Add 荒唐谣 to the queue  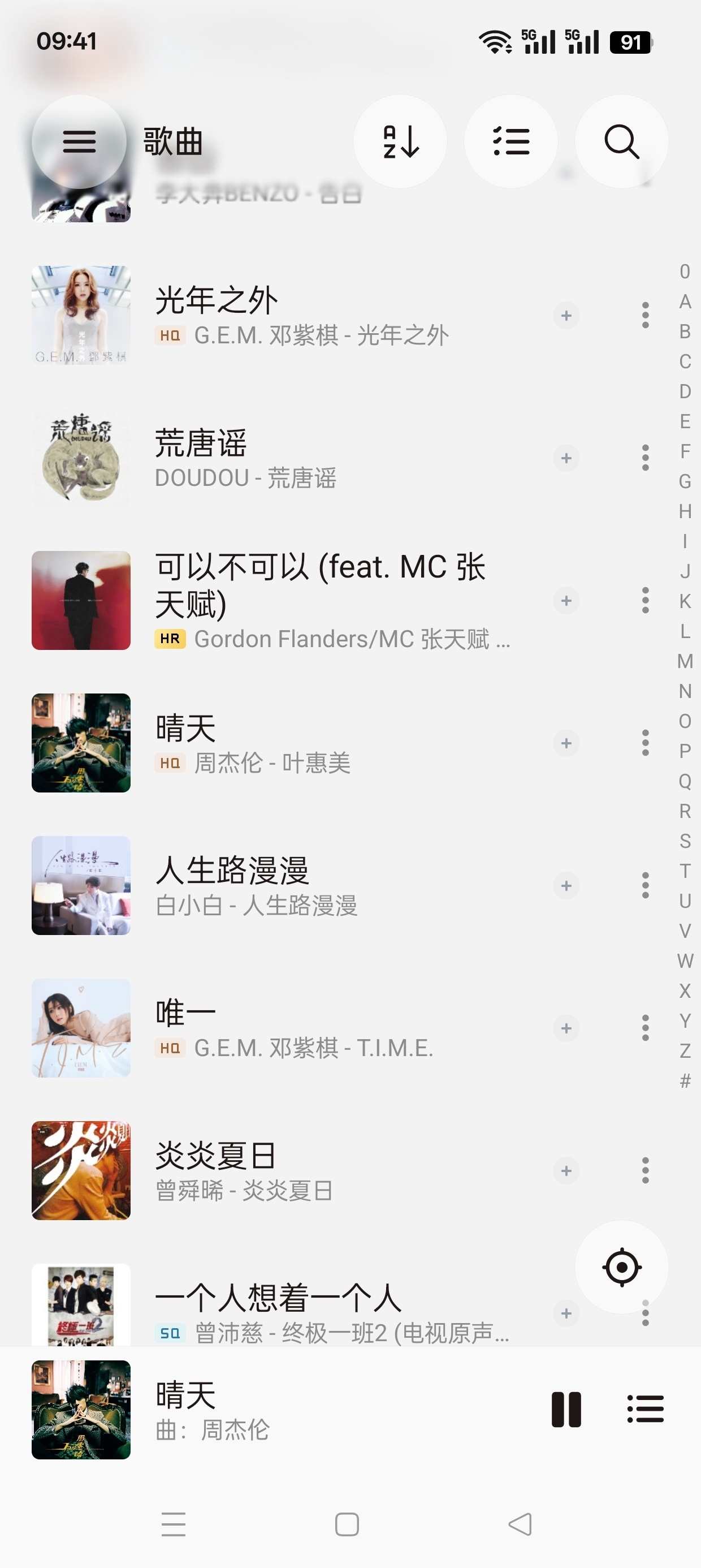[x=566, y=458]
